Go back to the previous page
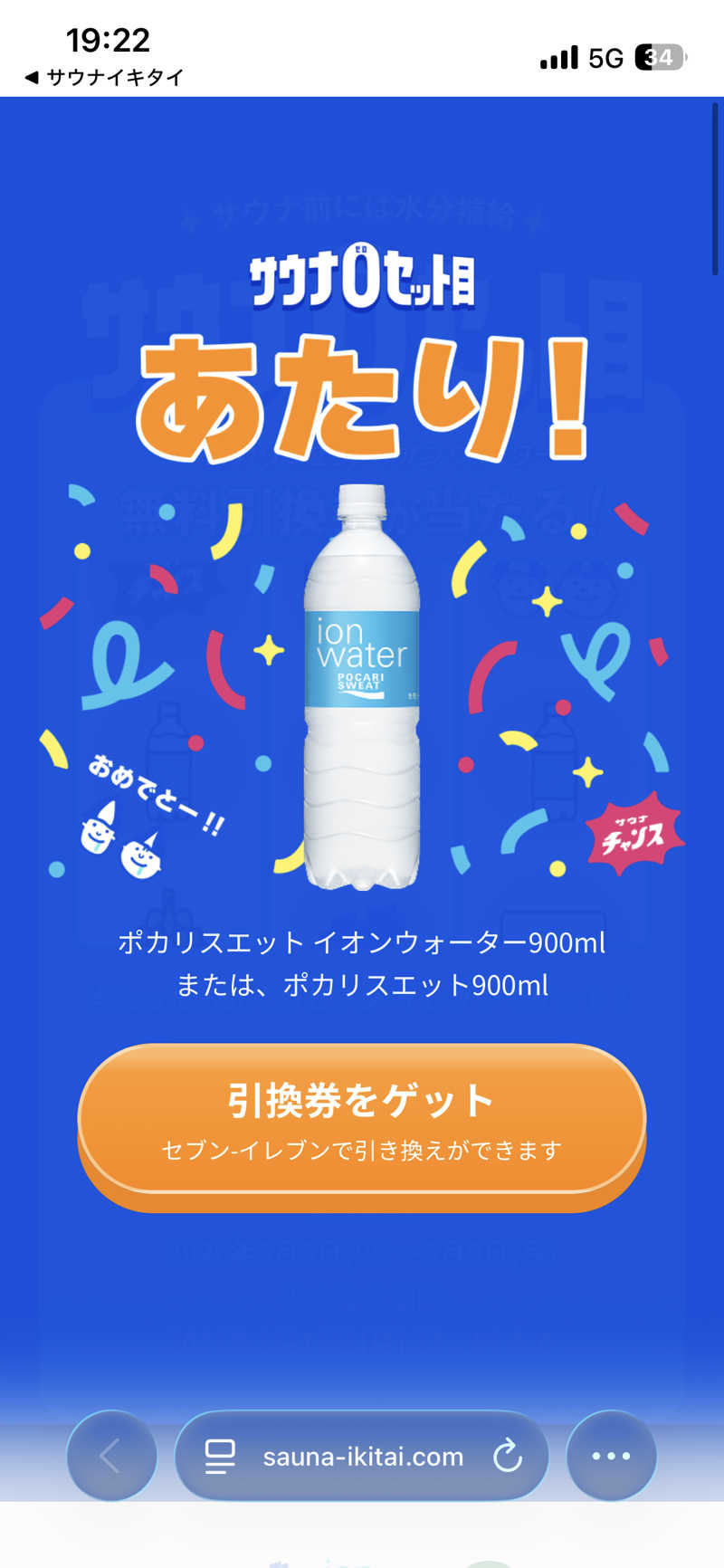 (111, 1456)
